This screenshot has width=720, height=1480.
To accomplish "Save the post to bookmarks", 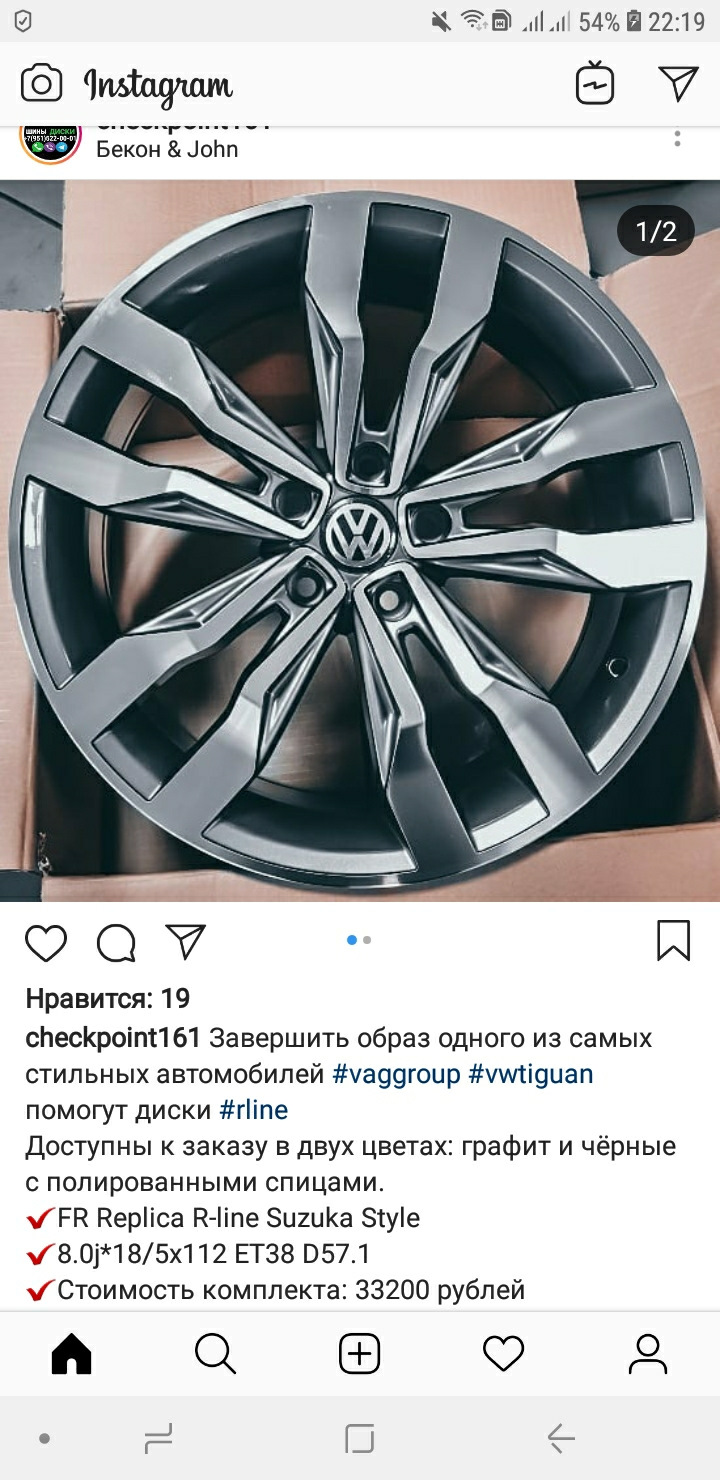I will point(673,941).
